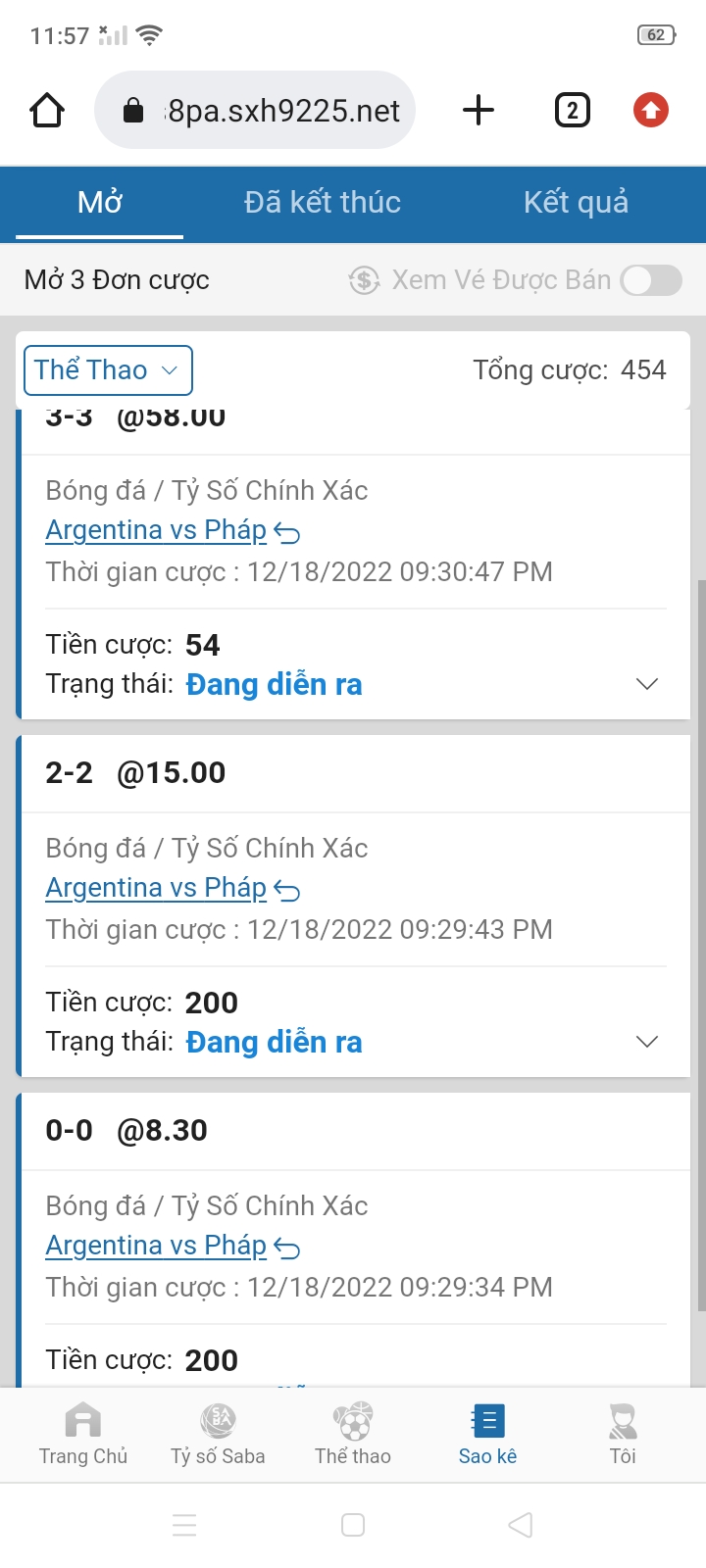The height and width of the screenshot is (1568, 706).
Task: Open the Tôi profile tab
Action: (x=623, y=1434)
